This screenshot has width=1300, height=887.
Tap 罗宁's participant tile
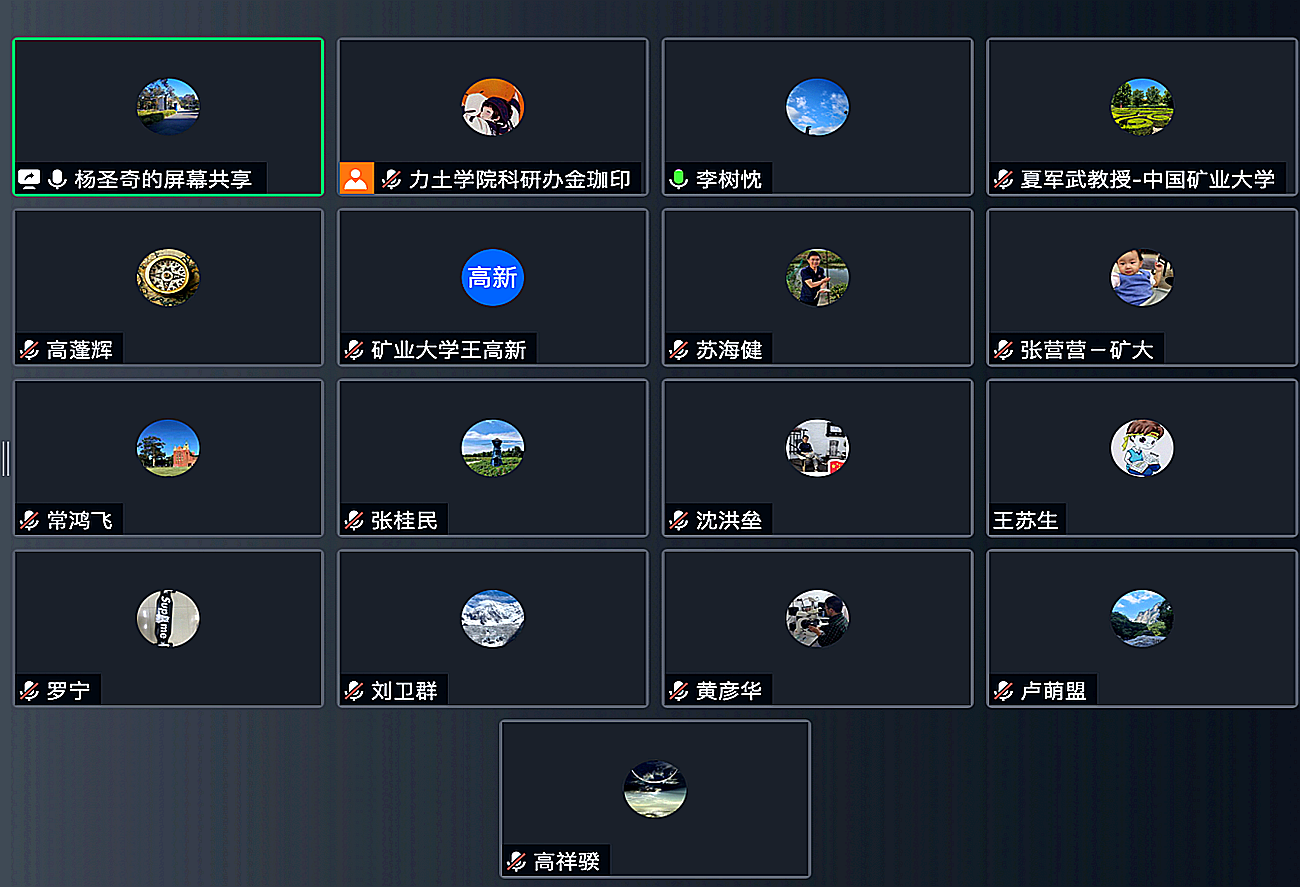pyautogui.click(x=168, y=628)
